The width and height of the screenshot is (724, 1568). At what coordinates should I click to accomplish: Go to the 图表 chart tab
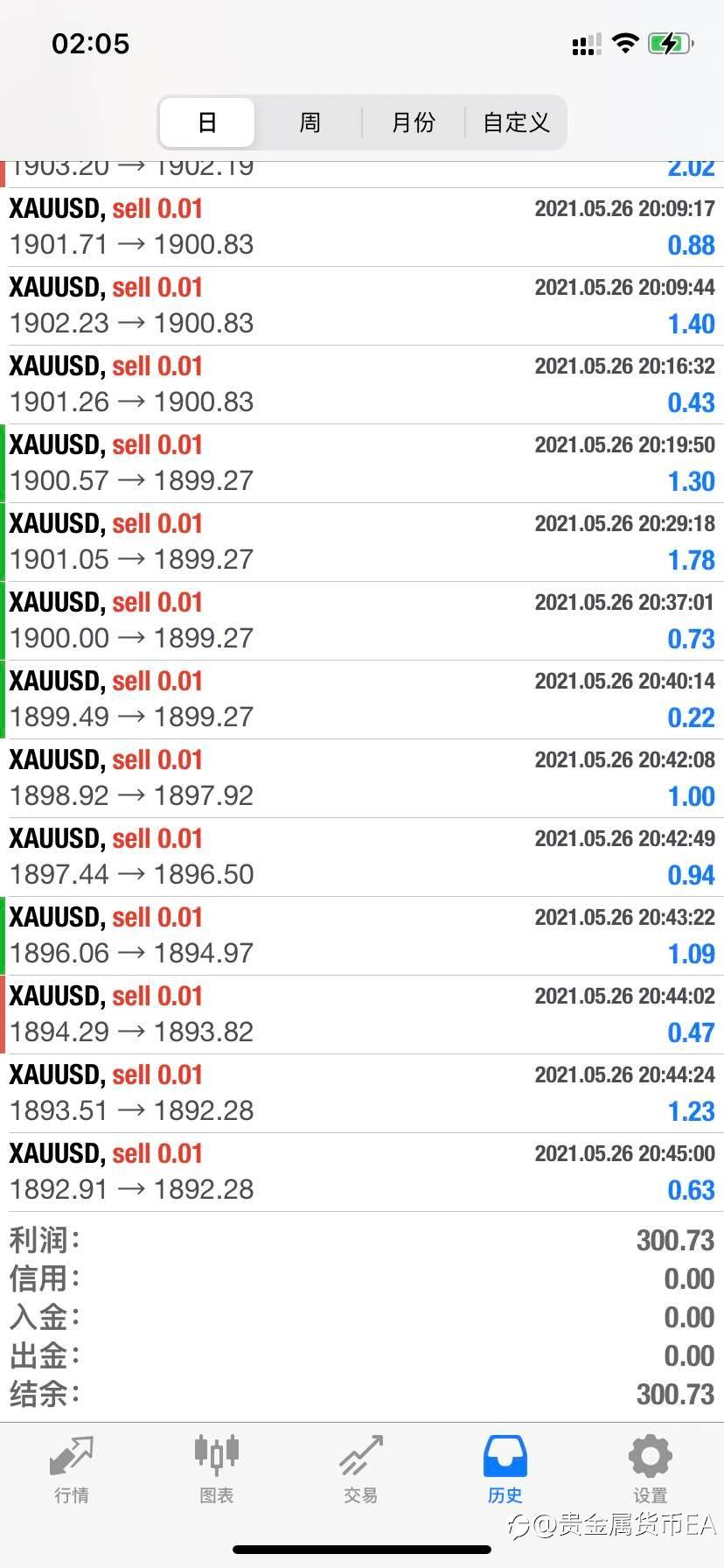tap(216, 1469)
